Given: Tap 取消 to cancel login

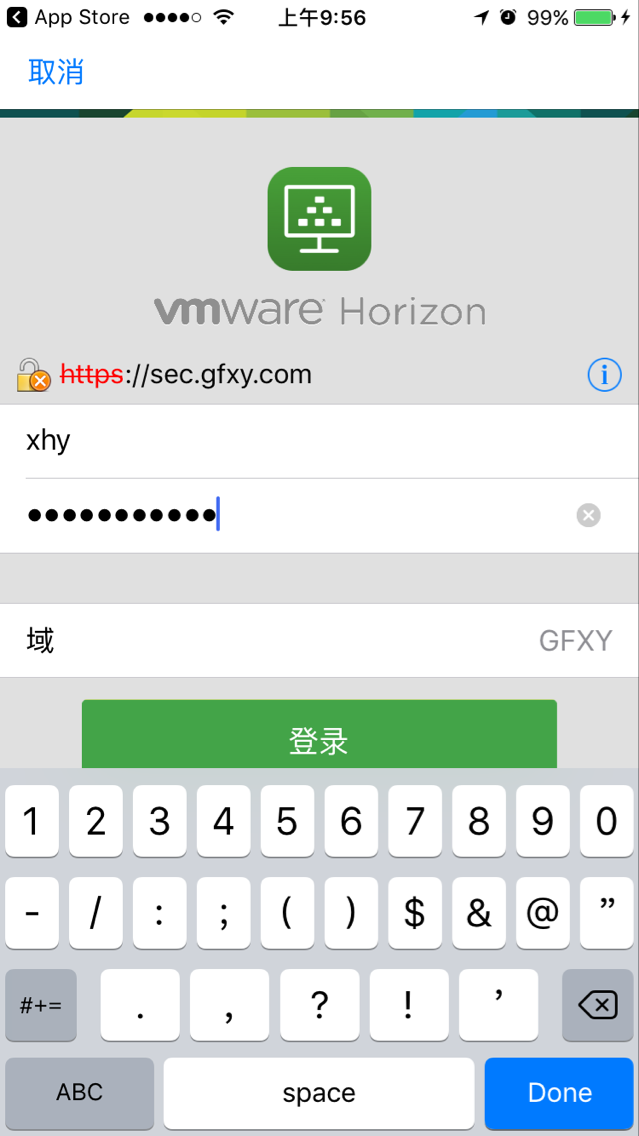Looking at the screenshot, I should (56, 72).
